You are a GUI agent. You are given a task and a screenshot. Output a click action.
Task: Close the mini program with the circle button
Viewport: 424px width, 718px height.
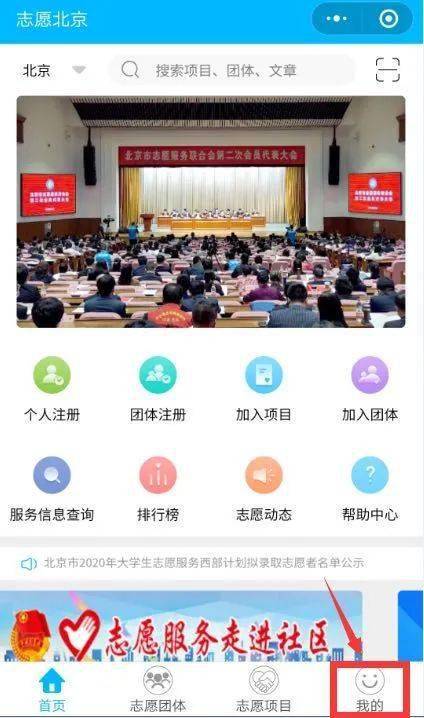pos(389,19)
